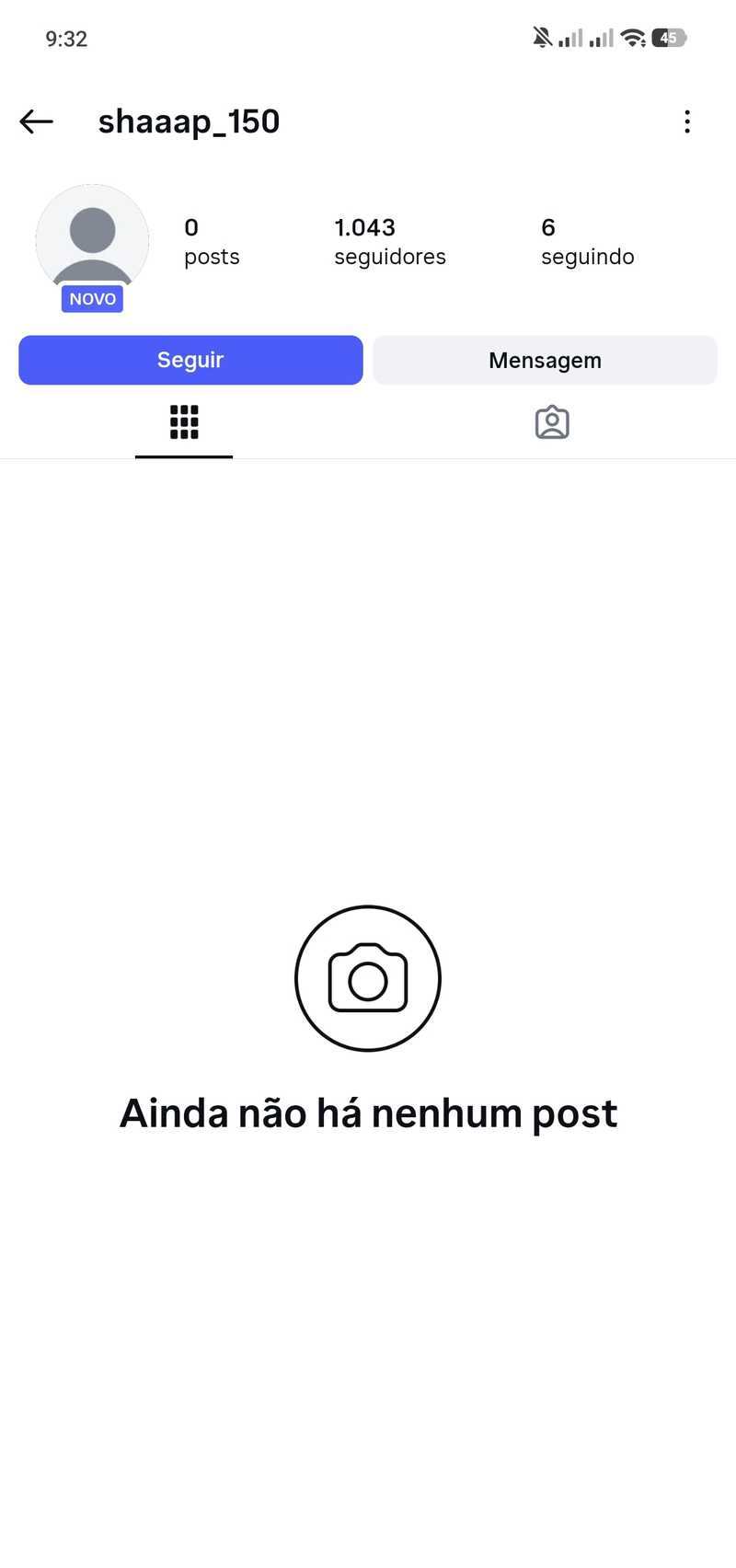Image resolution: width=736 pixels, height=1568 pixels.
Task: Tap the Seguir button to follow
Action: [x=190, y=360]
